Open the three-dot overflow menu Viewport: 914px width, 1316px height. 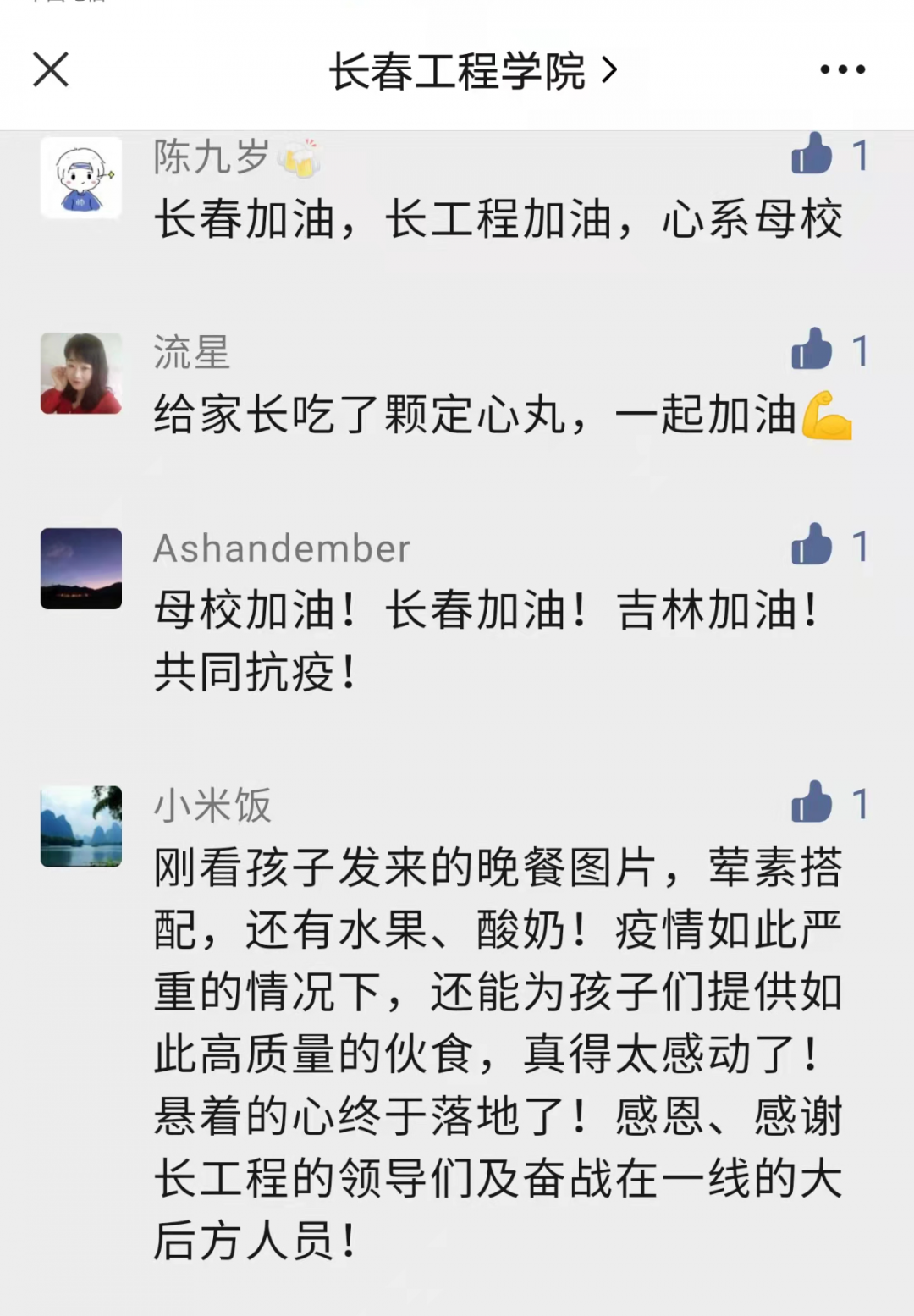tap(842, 69)
